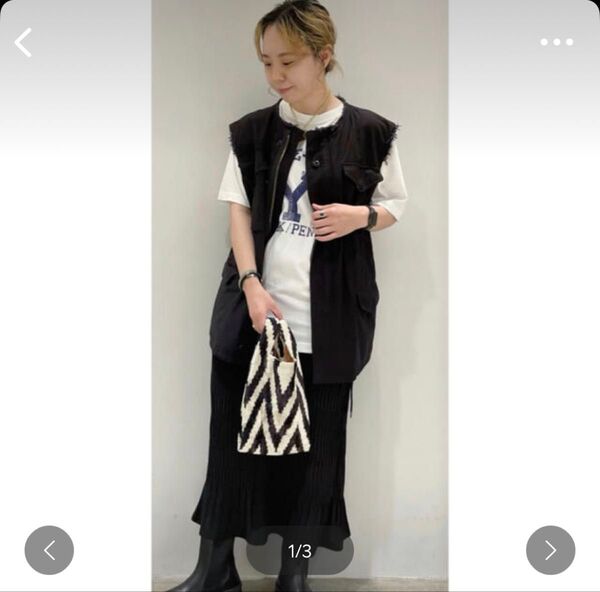Viewport: 600px width, 592px height.
Task: Advance to the next photo
Action: point(550,550)
